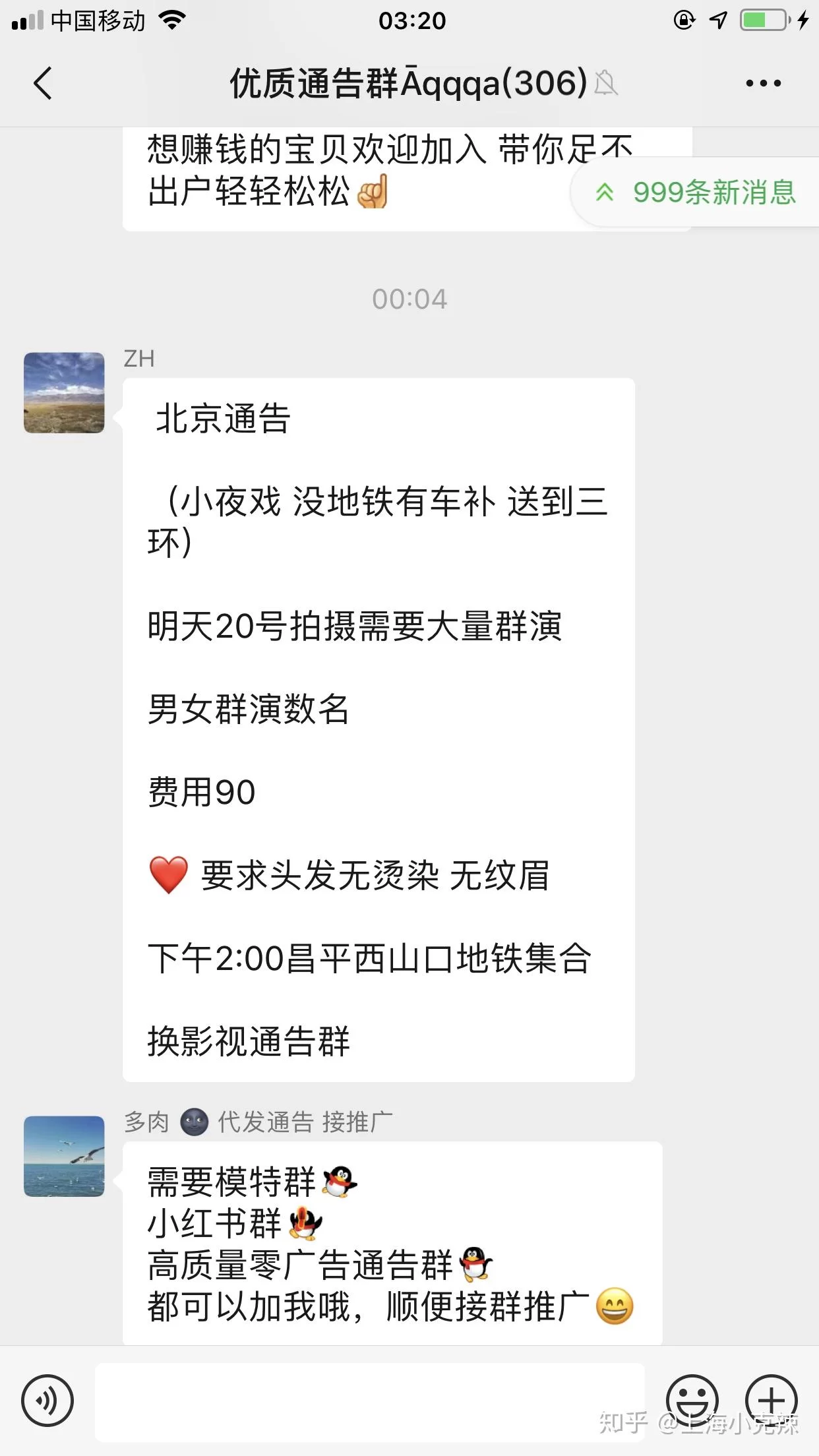Viewport: 819px width, 1456px height.
Task: Select the 00:04 timestamp divider
Action: (409, 299)
